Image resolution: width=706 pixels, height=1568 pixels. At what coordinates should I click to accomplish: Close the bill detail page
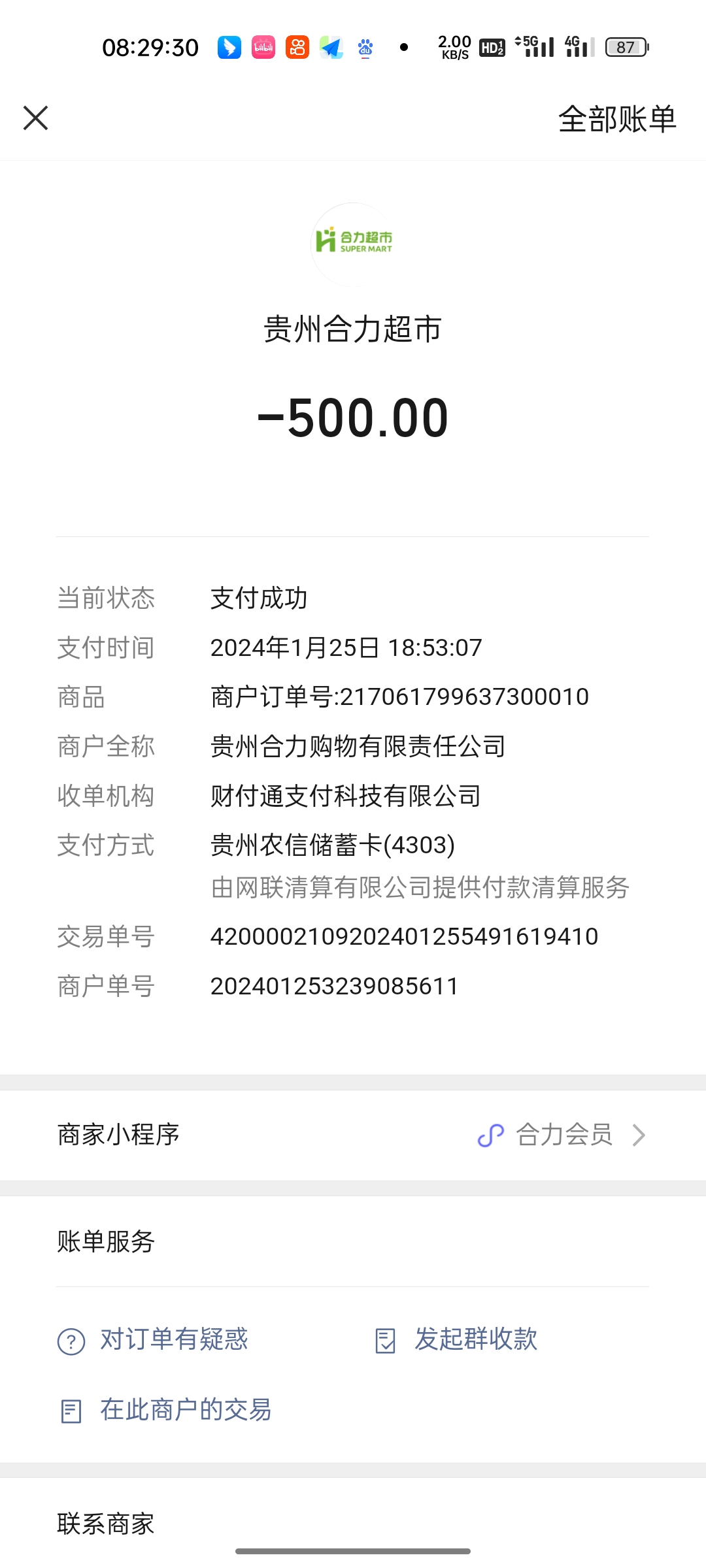36,118
